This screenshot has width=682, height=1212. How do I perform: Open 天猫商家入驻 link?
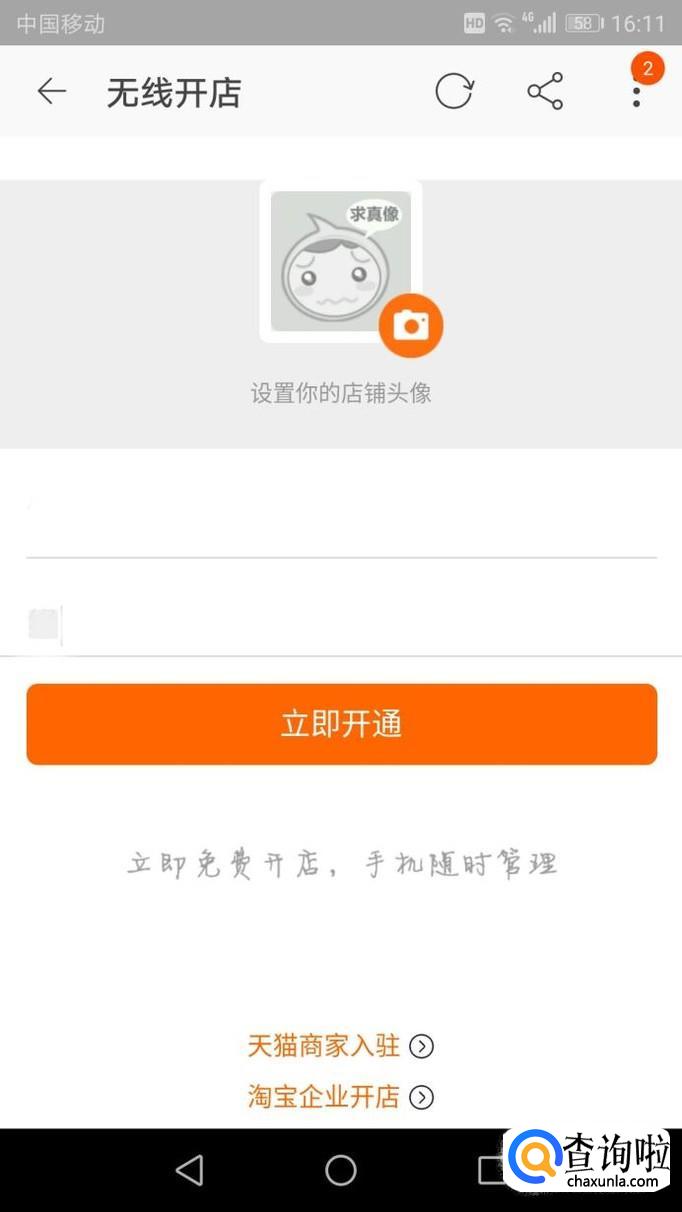point(340,1046)
